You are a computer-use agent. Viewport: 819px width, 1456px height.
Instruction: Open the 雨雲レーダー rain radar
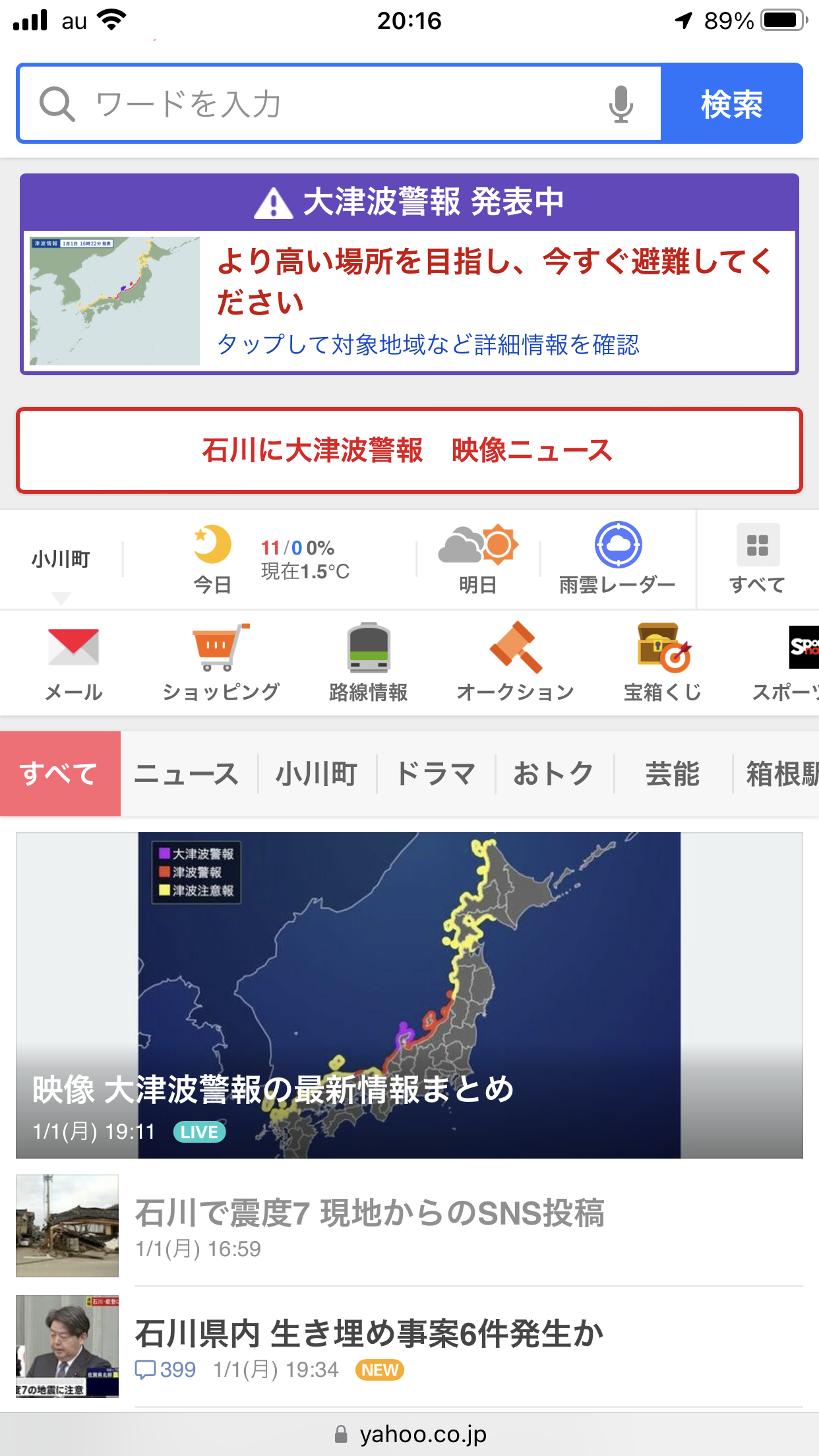[618, 560]
